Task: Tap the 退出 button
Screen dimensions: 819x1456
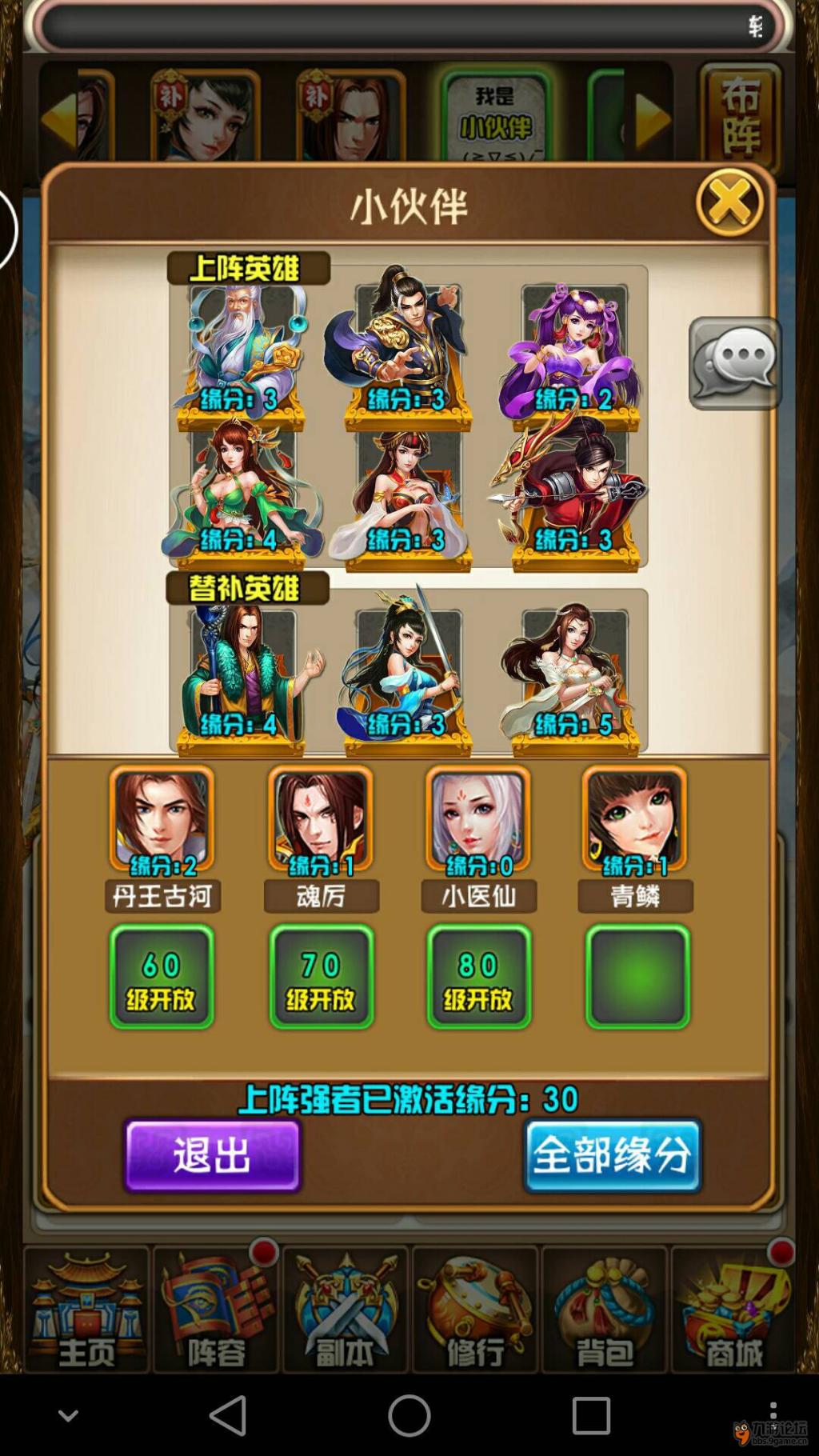Action: [x=213, y=1155]
